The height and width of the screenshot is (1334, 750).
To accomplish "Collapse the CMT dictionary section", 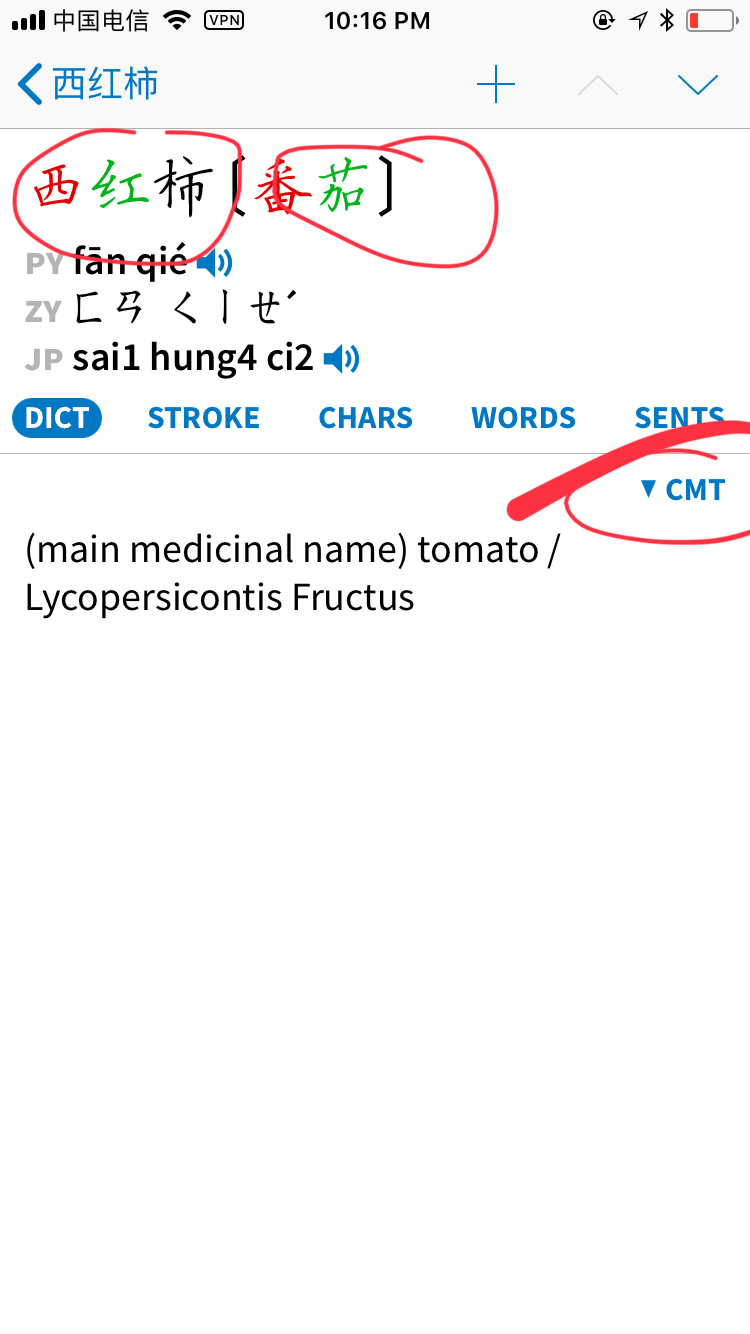I will [683, 489].
